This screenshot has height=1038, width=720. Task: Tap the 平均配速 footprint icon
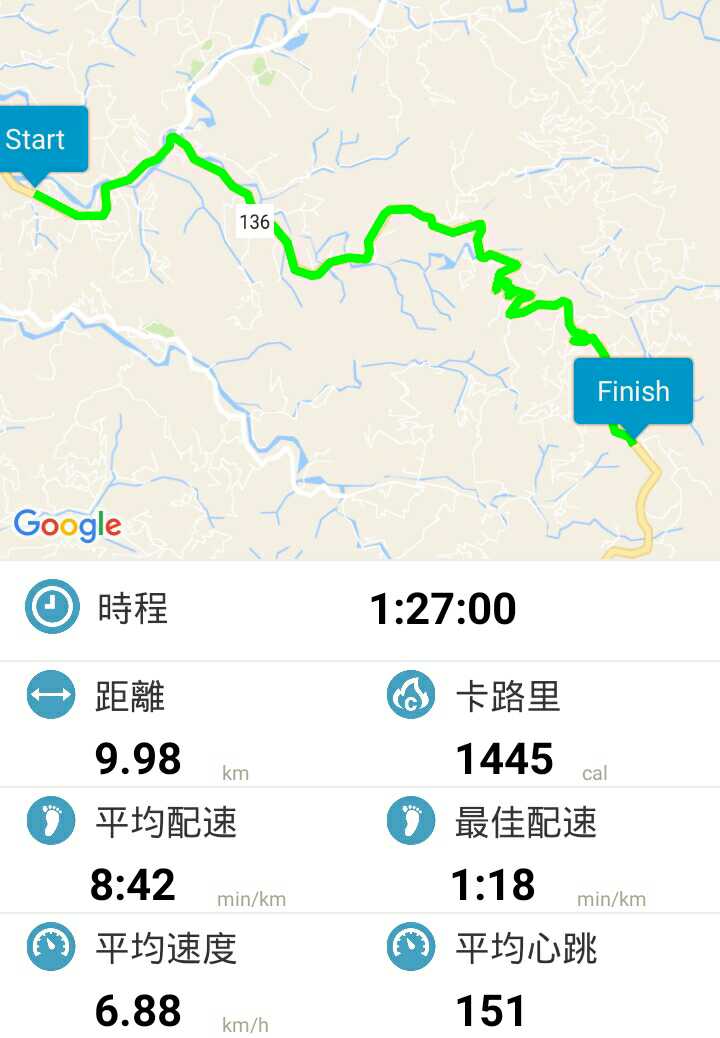(x=50, y=823)
